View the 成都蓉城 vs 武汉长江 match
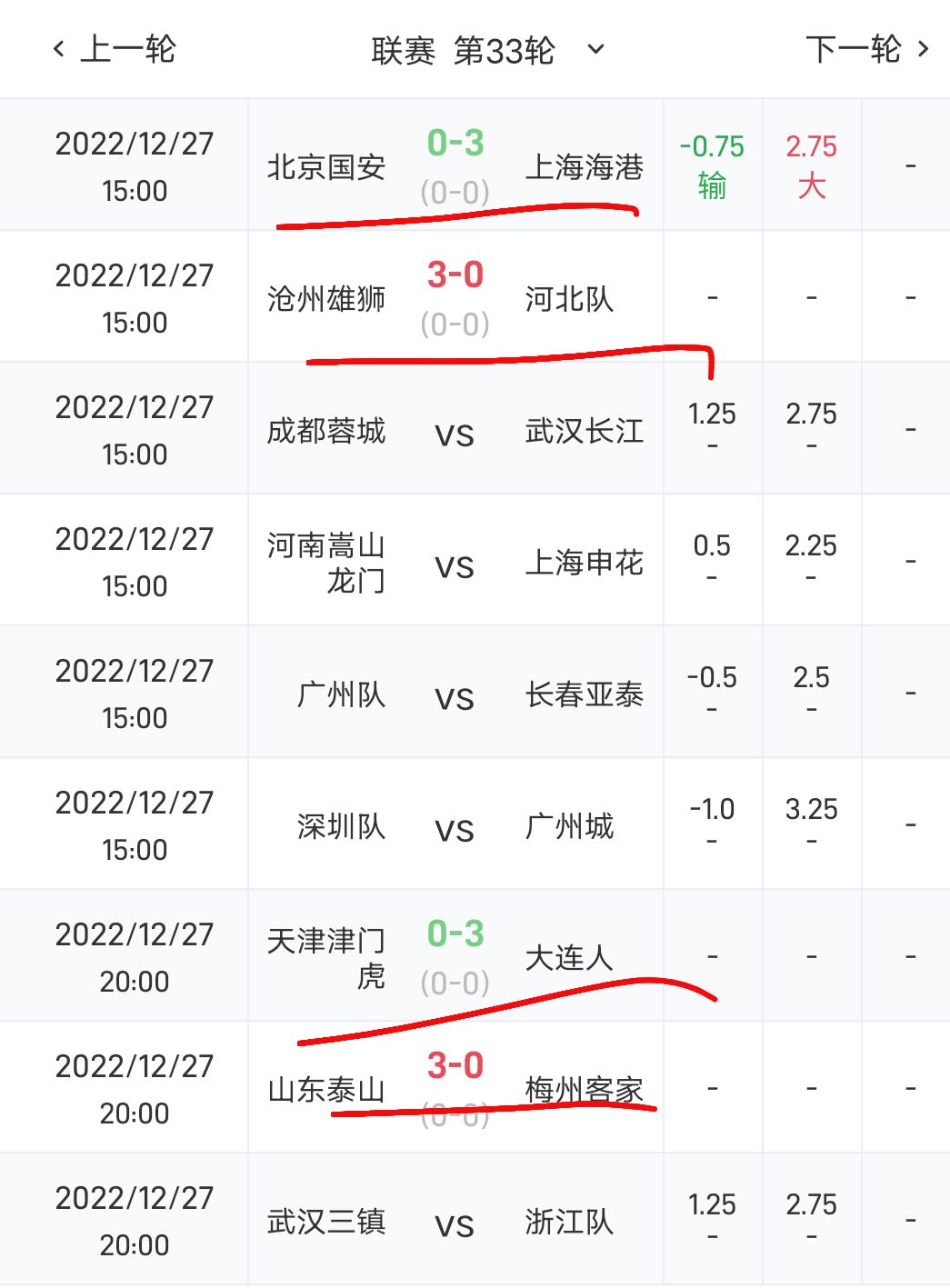This screenshot has height=1288, width=950. [x=455, y=430]
